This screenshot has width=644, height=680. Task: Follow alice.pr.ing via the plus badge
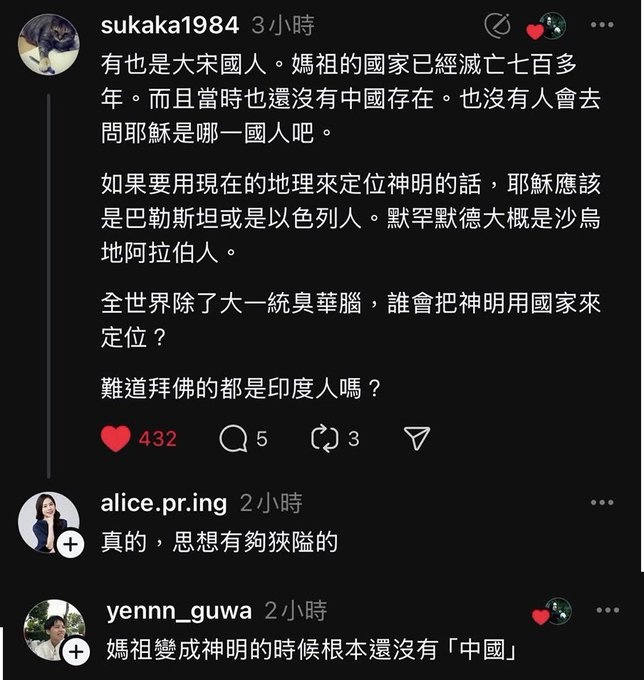pos(70,544)
